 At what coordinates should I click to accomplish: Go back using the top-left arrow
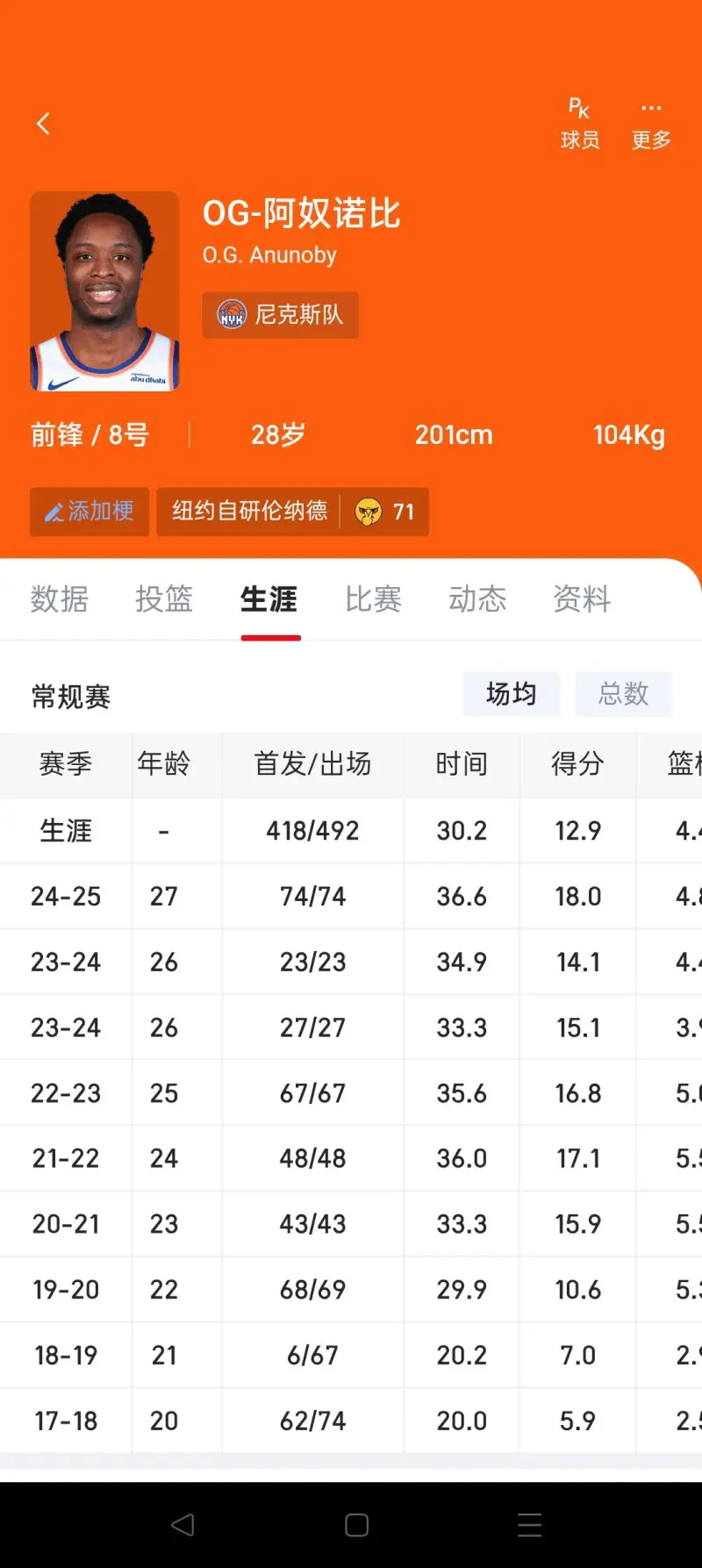click(x=43, y=124)
